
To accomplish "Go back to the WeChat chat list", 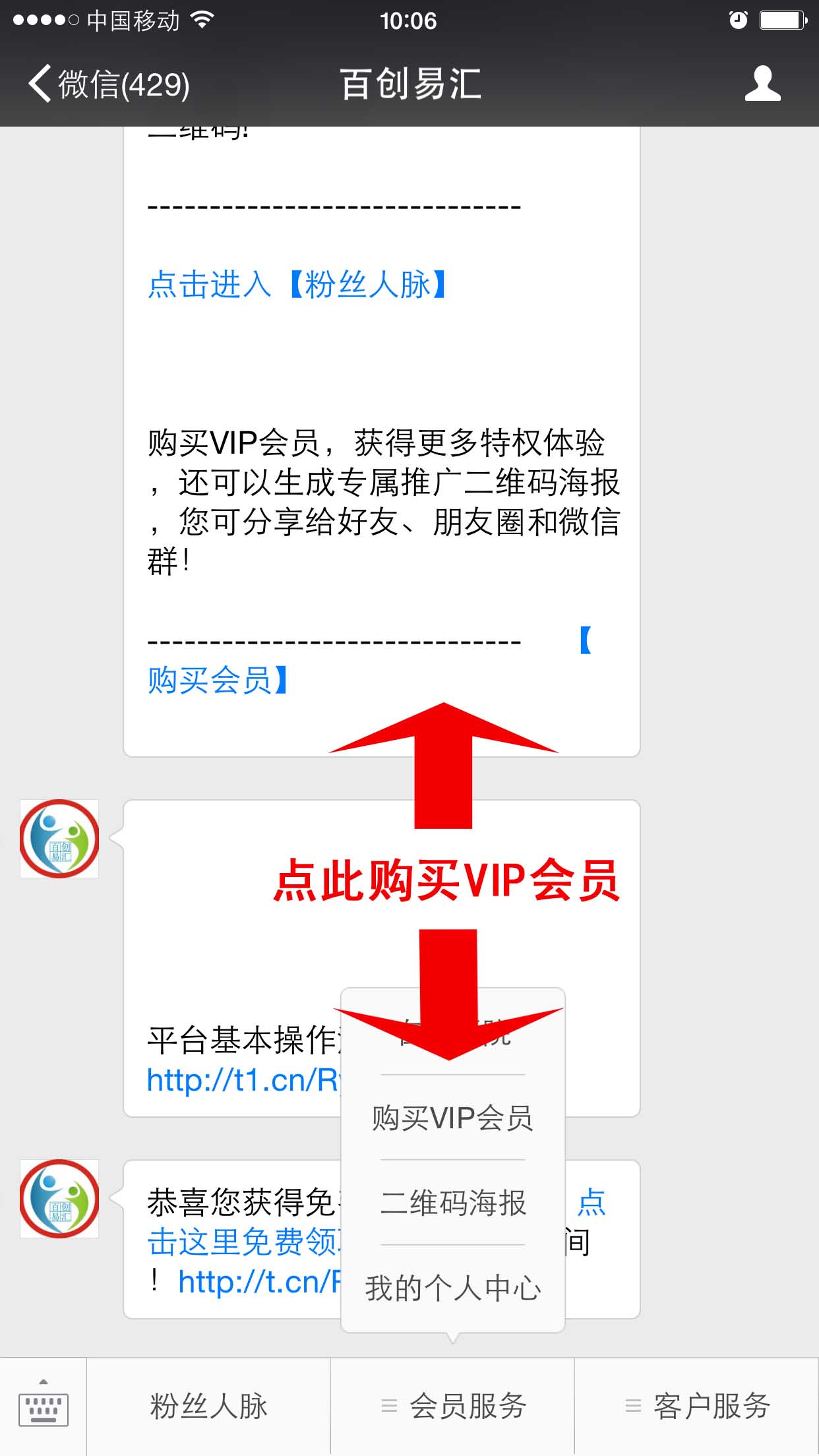I will (x=109, y=84).
